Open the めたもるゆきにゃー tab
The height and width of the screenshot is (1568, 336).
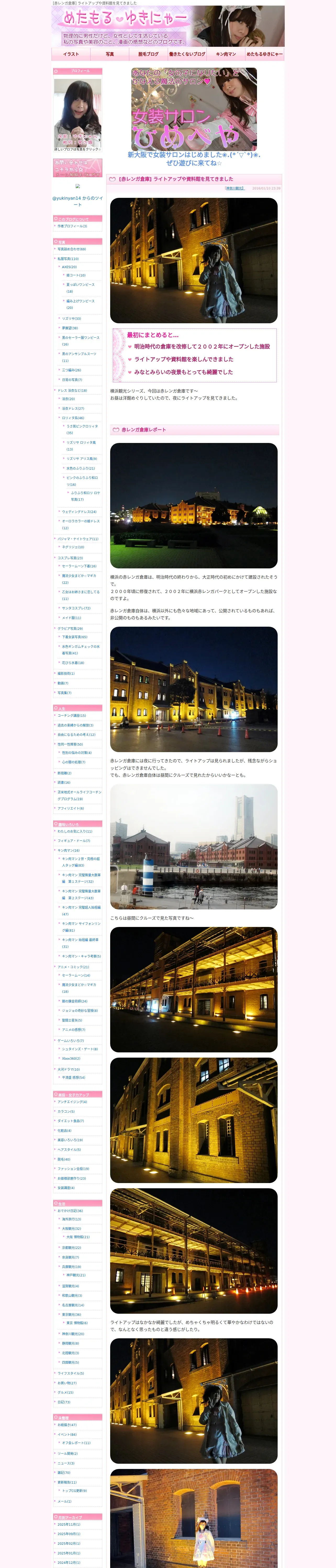pos(265,54)
